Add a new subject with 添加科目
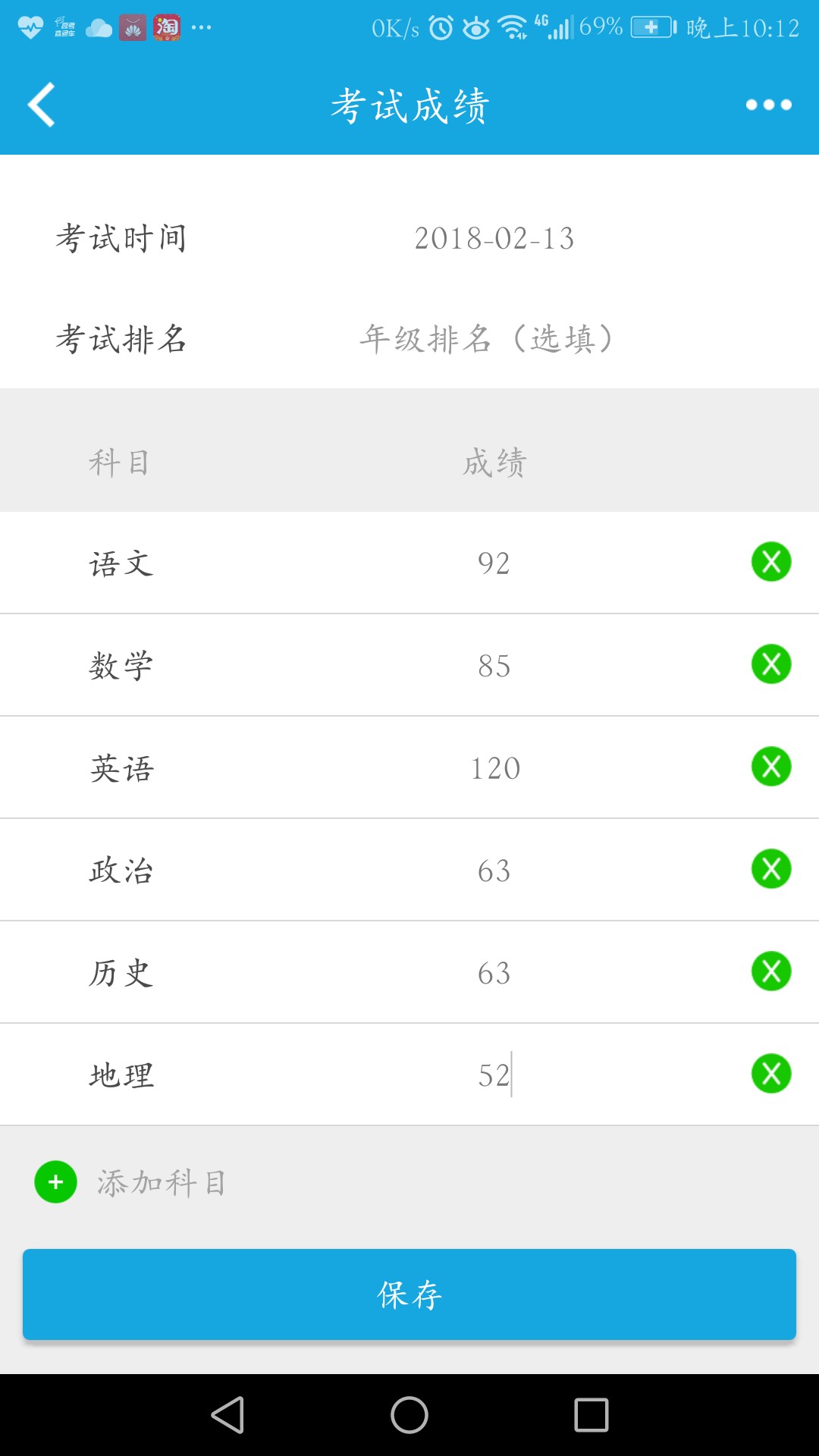This screenshot has height=1456, width=819. [130, 1182]
